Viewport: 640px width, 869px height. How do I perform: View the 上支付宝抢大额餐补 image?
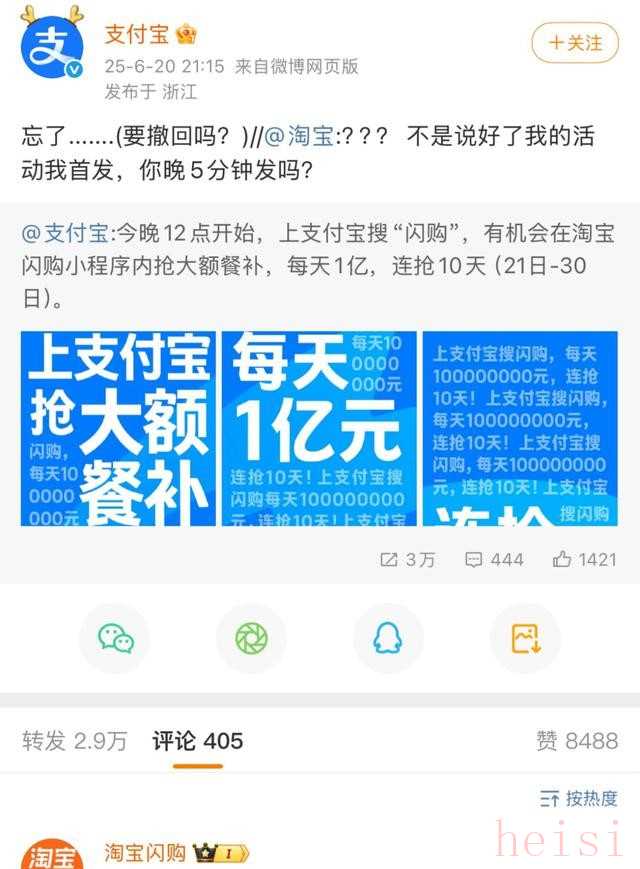coord(118,428)
